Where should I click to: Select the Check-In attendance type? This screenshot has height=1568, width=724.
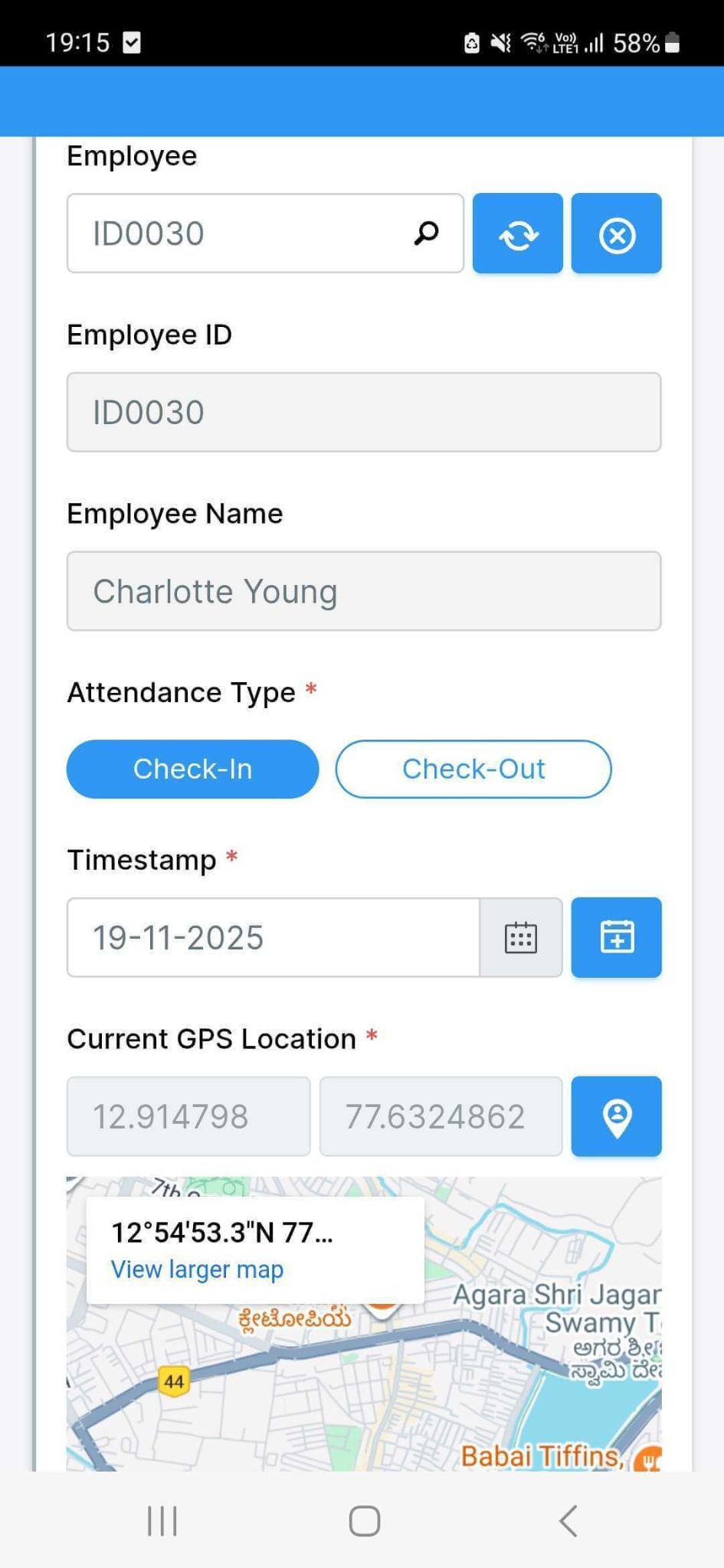192,769
